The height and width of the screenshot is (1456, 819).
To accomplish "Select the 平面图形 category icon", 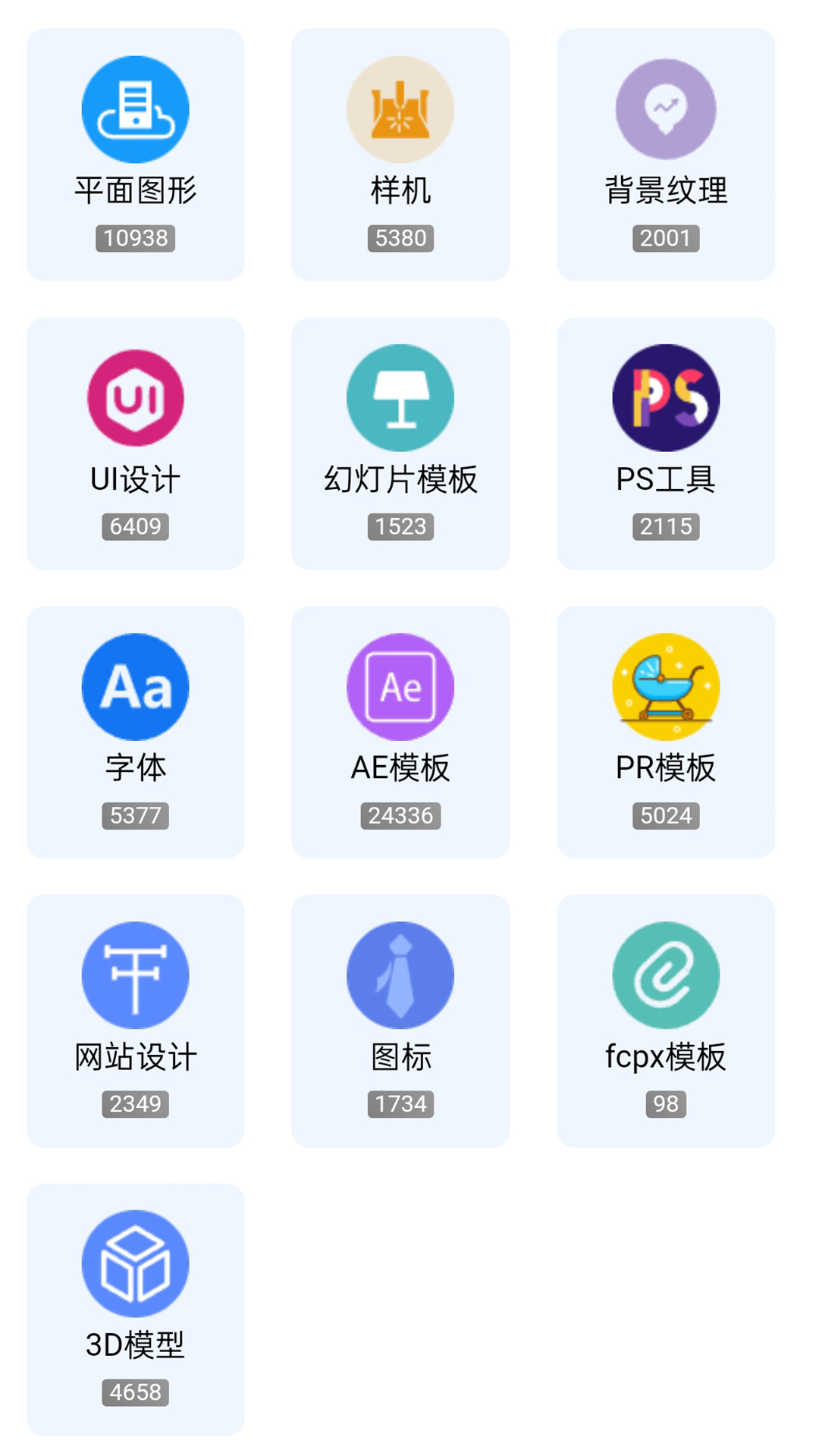I will pyautogui.click(x=135, y=109).
